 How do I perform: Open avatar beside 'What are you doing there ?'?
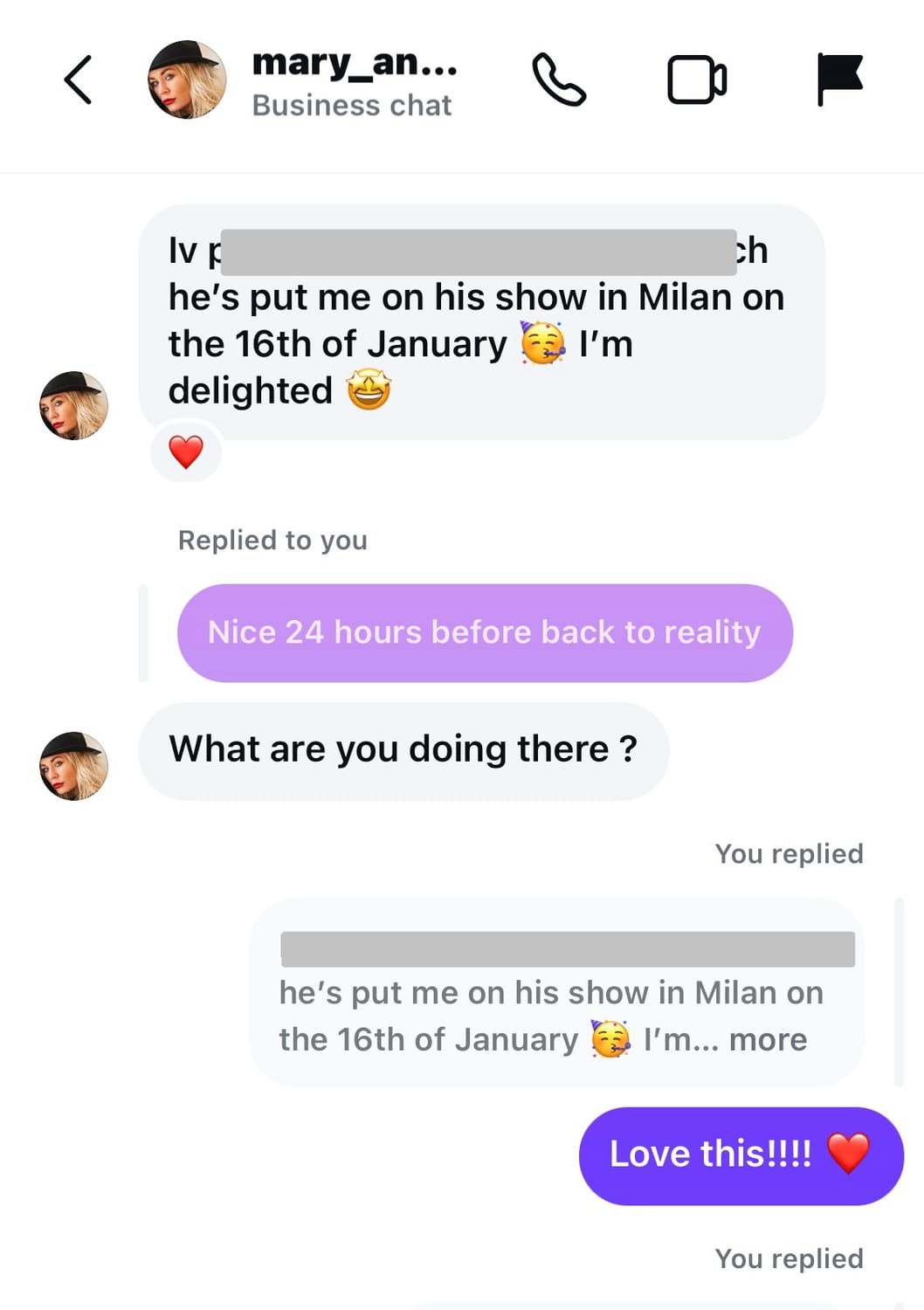click(74, 766)
